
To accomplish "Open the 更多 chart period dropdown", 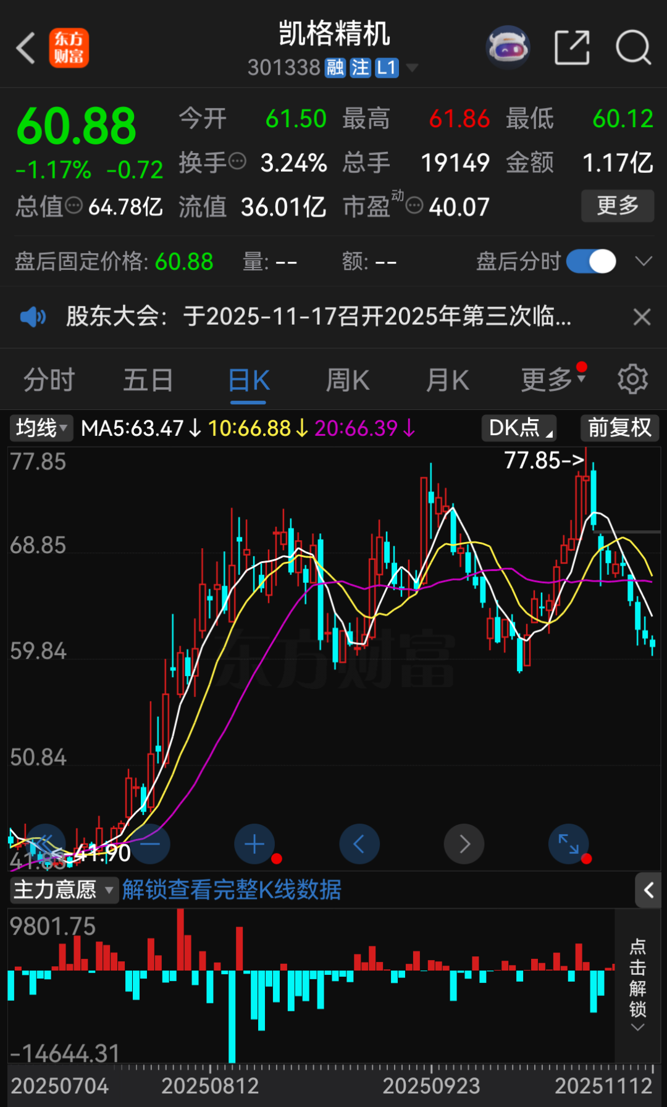I will (552, 380).
